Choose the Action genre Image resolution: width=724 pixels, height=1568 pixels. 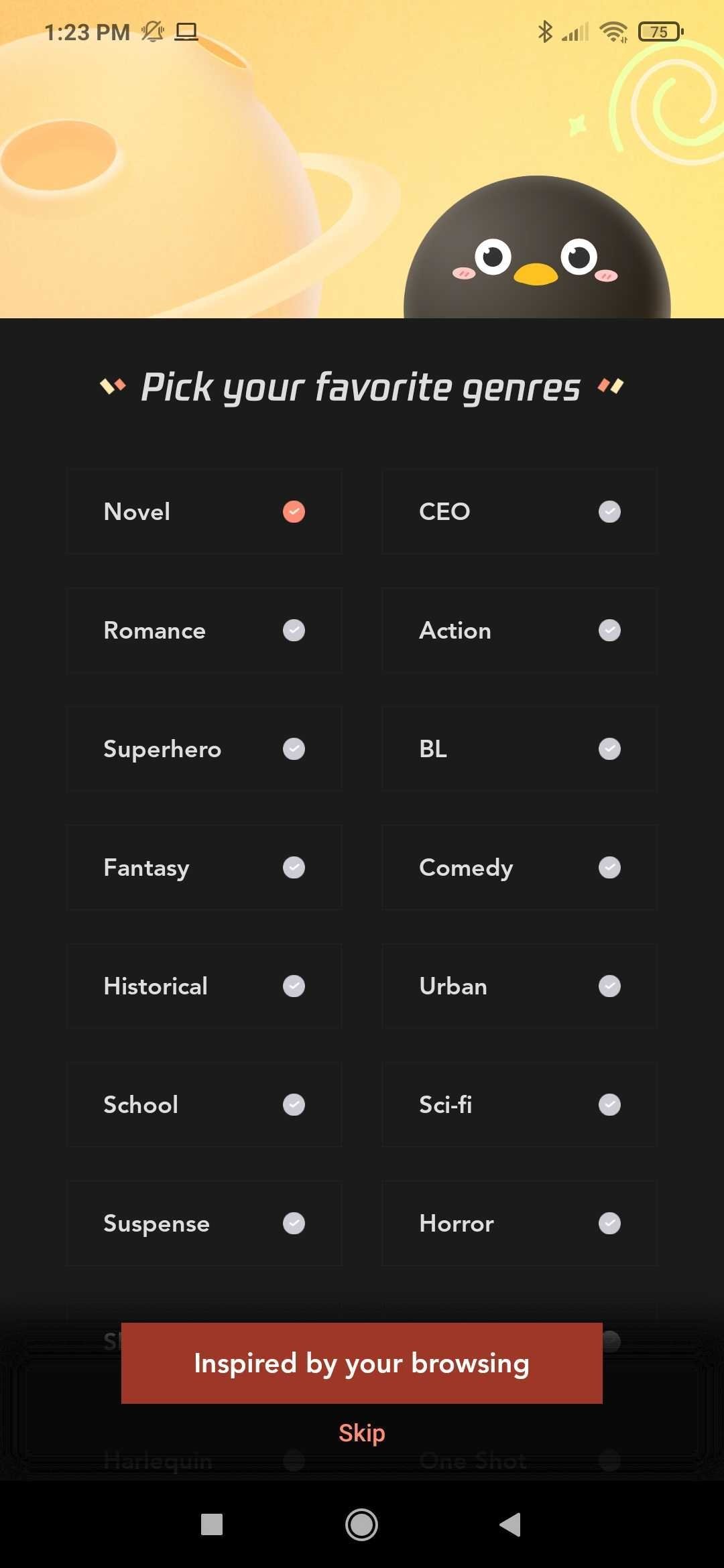520,631
